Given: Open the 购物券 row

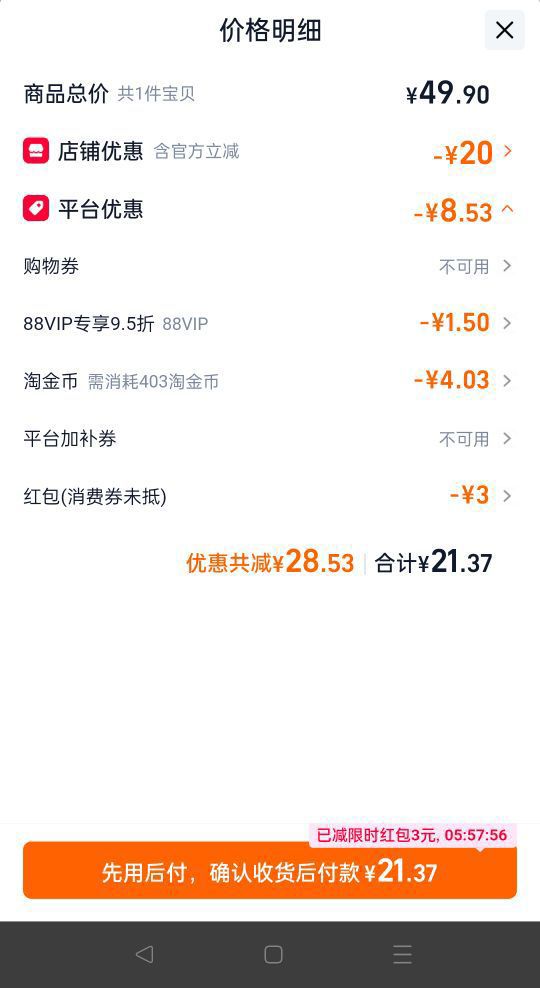Looking at the screenshot, I should coord(270,267).
